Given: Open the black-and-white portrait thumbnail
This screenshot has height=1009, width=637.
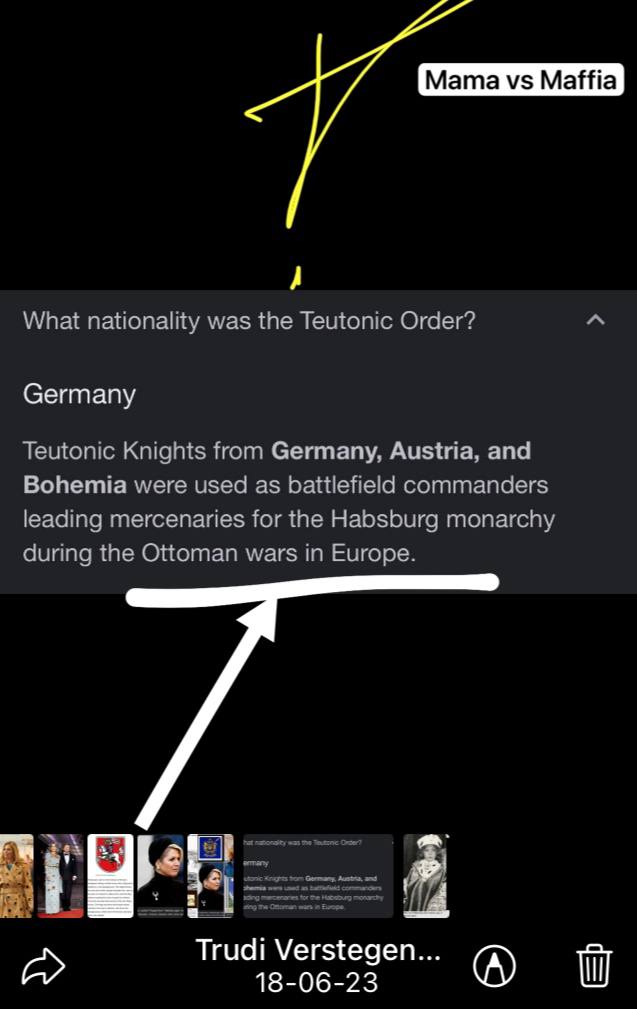Looking at the screenshot, I should tap(425, 876).
